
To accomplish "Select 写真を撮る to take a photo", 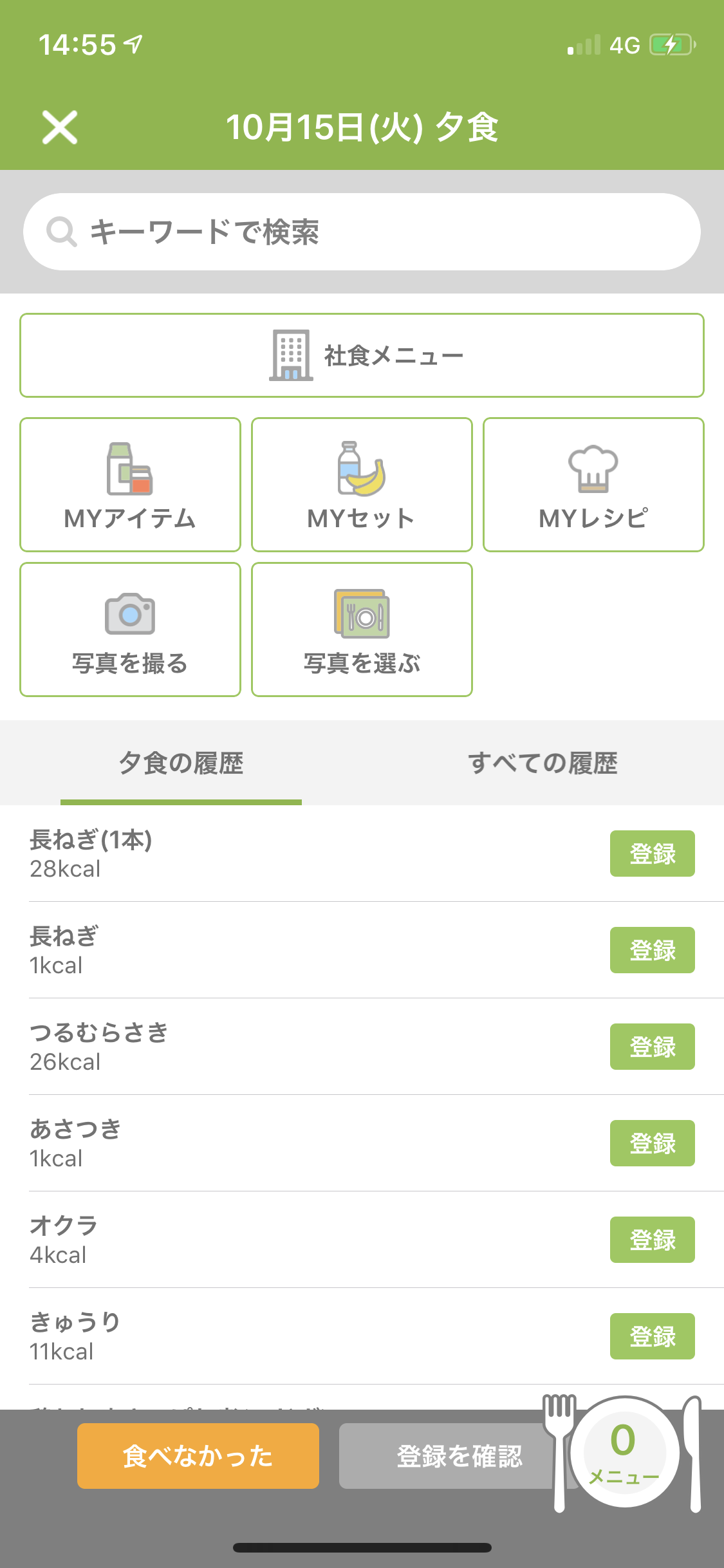I will pos(130,630).
